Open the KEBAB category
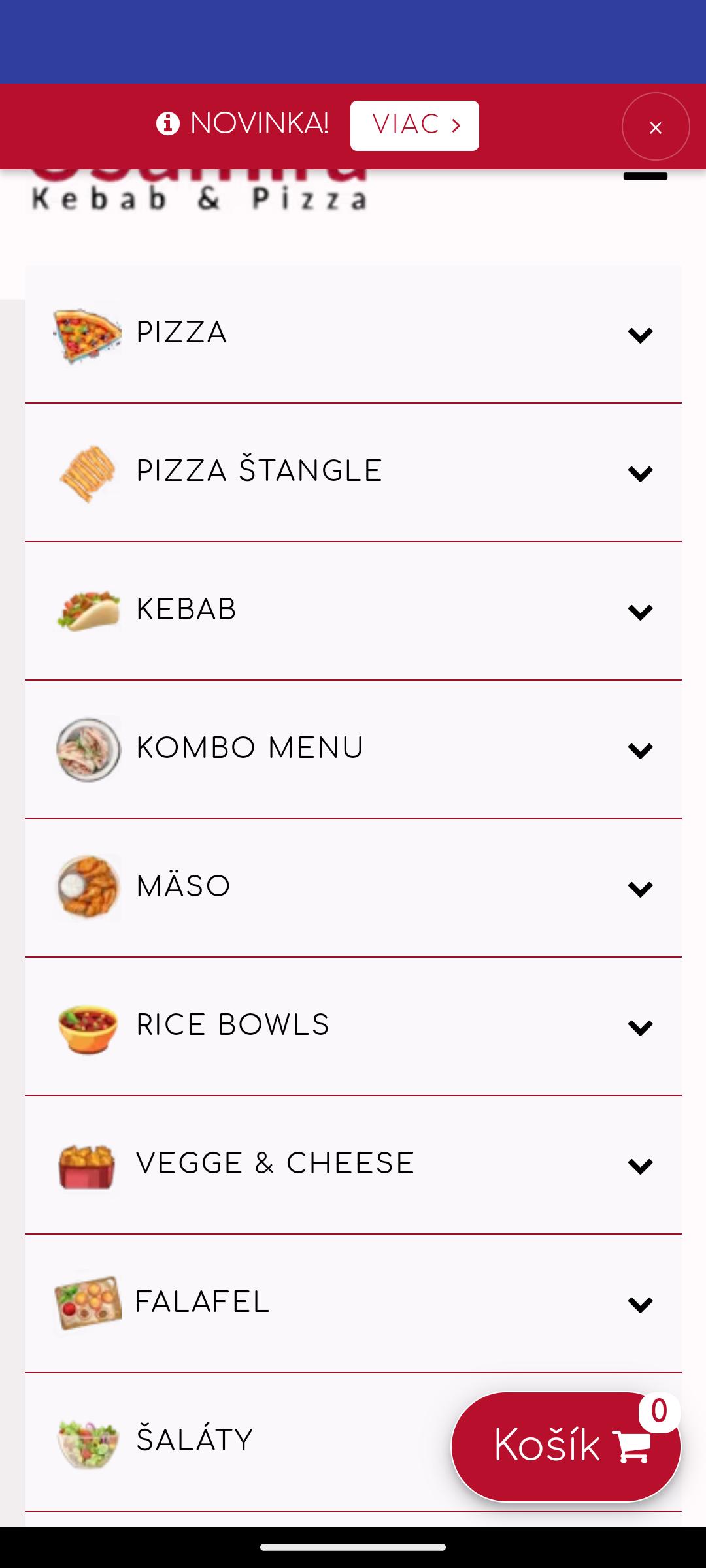Image resolution: width=706 pixels, height=1568 pixels. [x=353, y=611]
